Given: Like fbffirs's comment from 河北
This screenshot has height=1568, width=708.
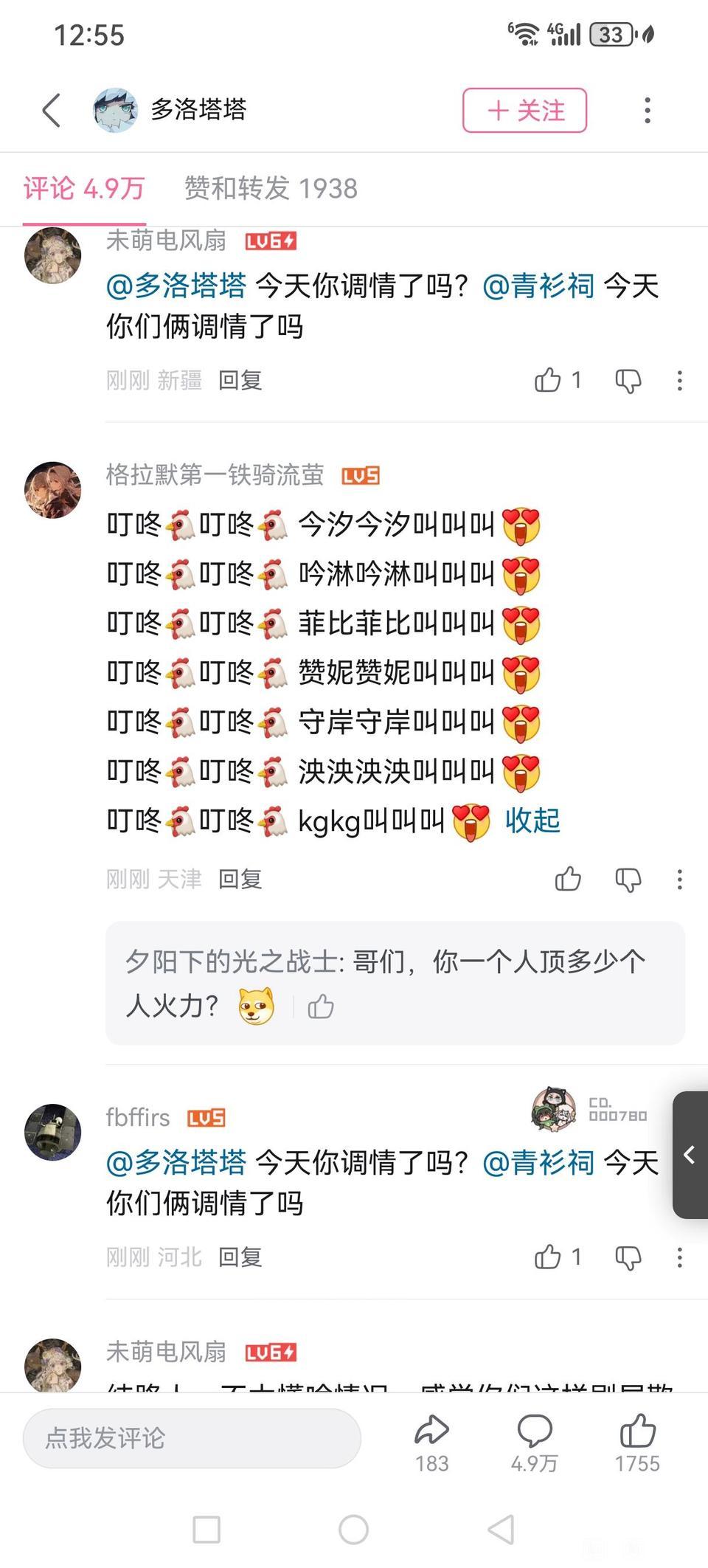Looking at the screenshot, I should pyautogui.click(x=548, y=1257).
